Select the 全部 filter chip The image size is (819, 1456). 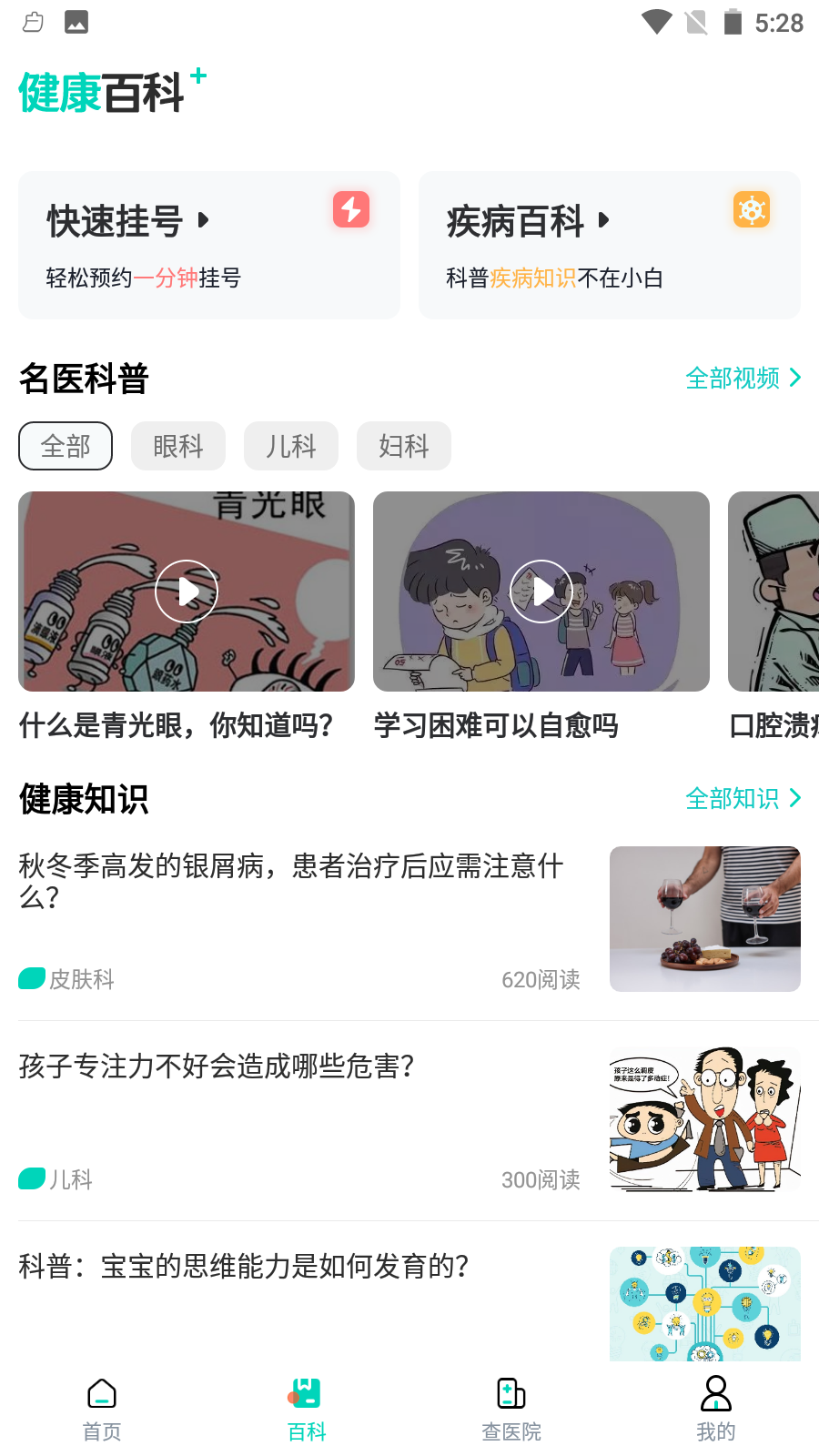[x=66, y=446]
